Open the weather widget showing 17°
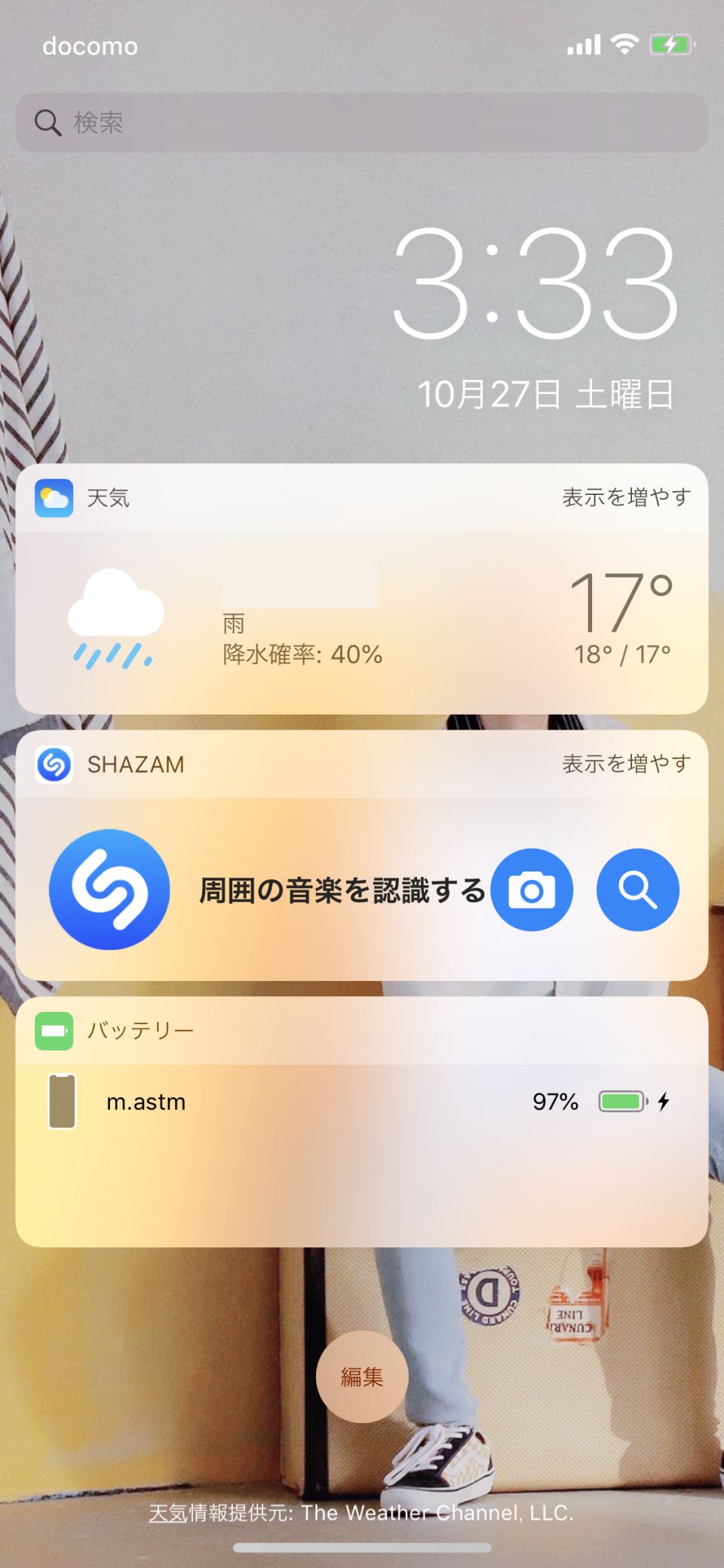 362,623
